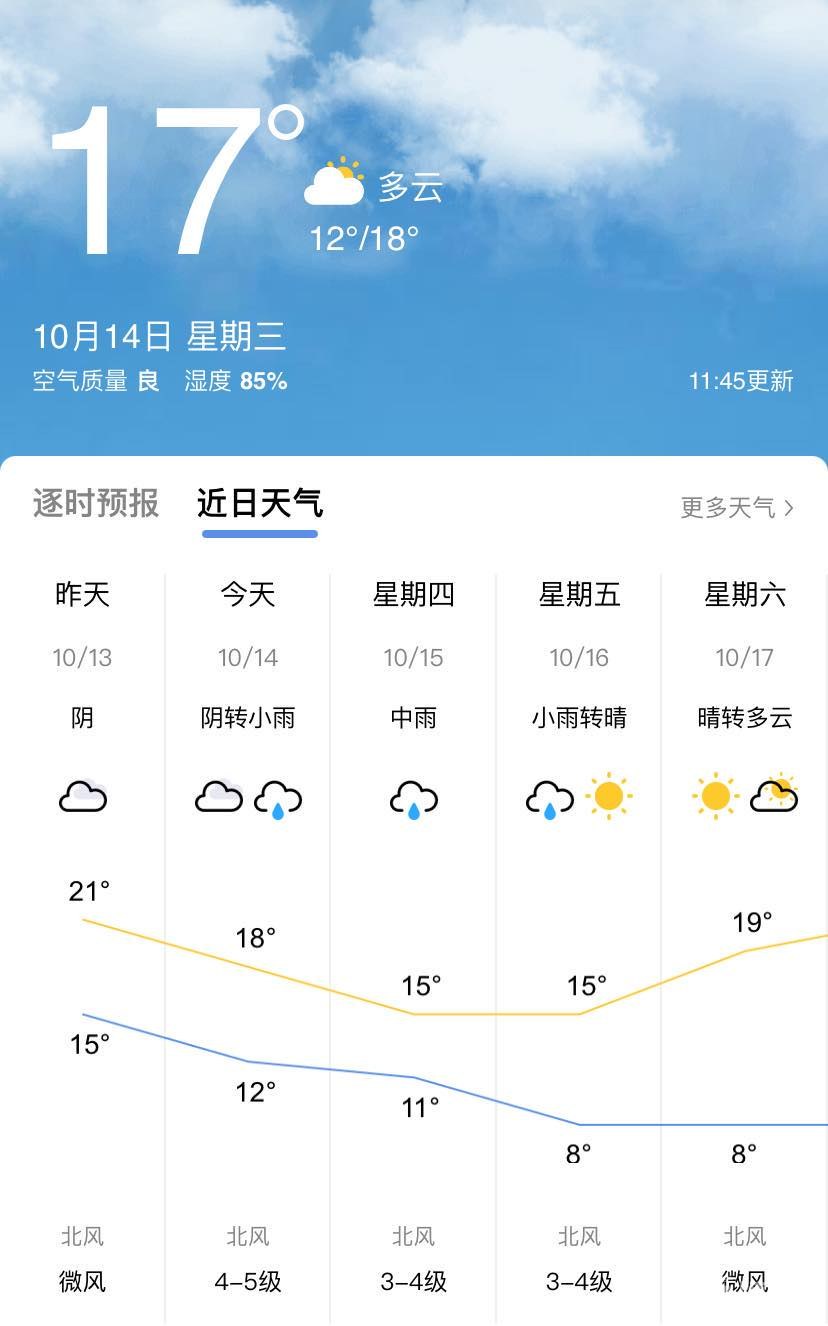View today's 10/14 阴转小雨 forecast
Viewport: 828px width, 1326px height.
tap(248, 717)
